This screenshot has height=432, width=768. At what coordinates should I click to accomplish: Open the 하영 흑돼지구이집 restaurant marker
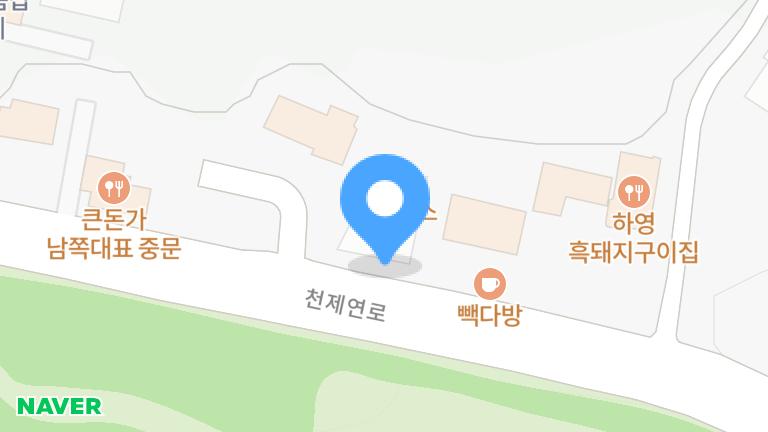pos(634,192)
